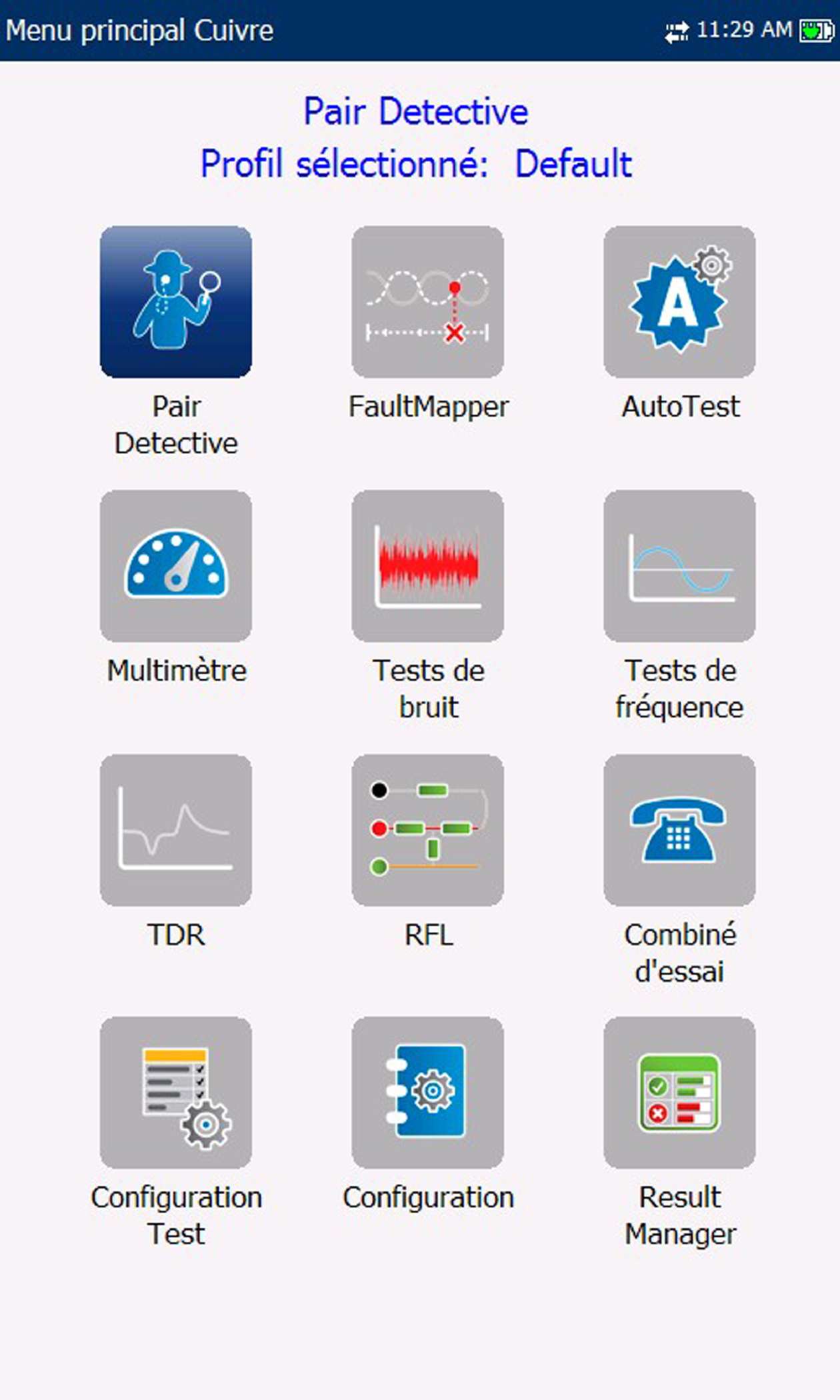Select Combiné d'essai
Image resolution: width=840 pixels, height=1400 pixels.
click(x=679, y=830)
